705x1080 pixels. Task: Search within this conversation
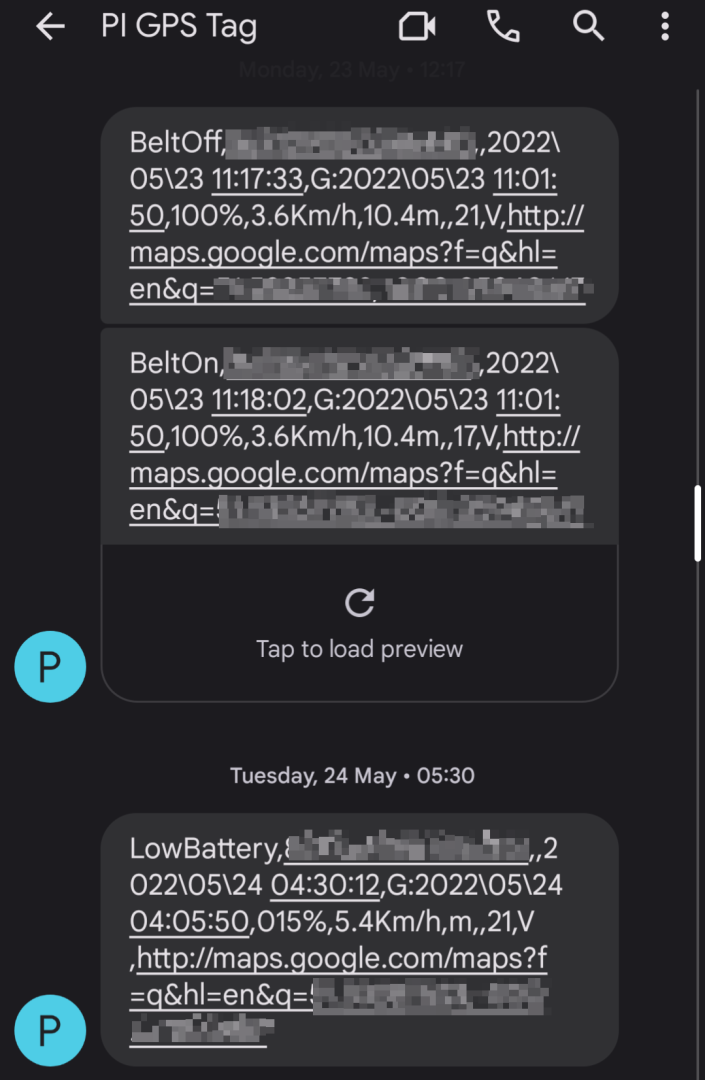(588, 28)
